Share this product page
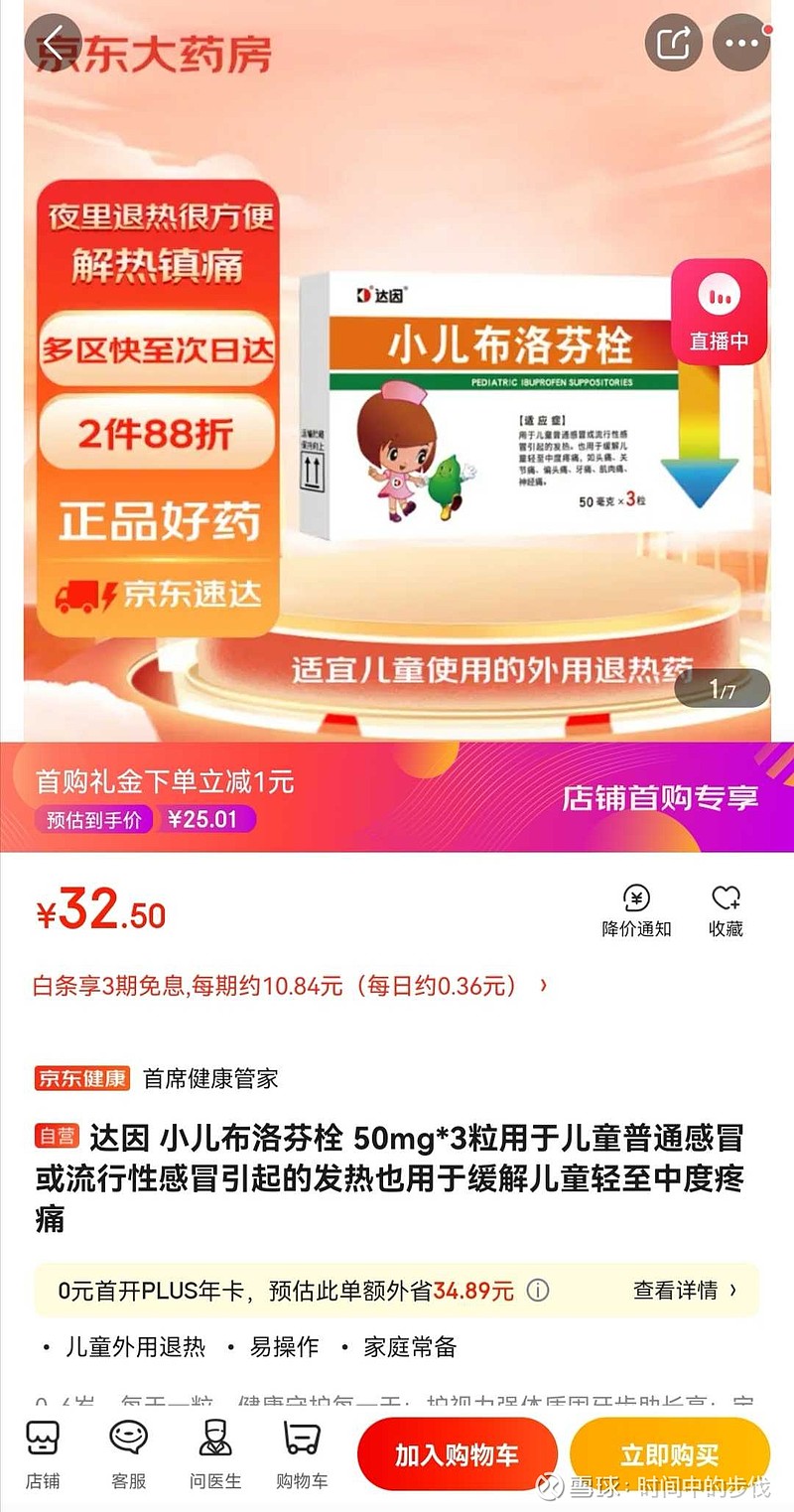This screenshot has height=1512, width=794. 674,43
